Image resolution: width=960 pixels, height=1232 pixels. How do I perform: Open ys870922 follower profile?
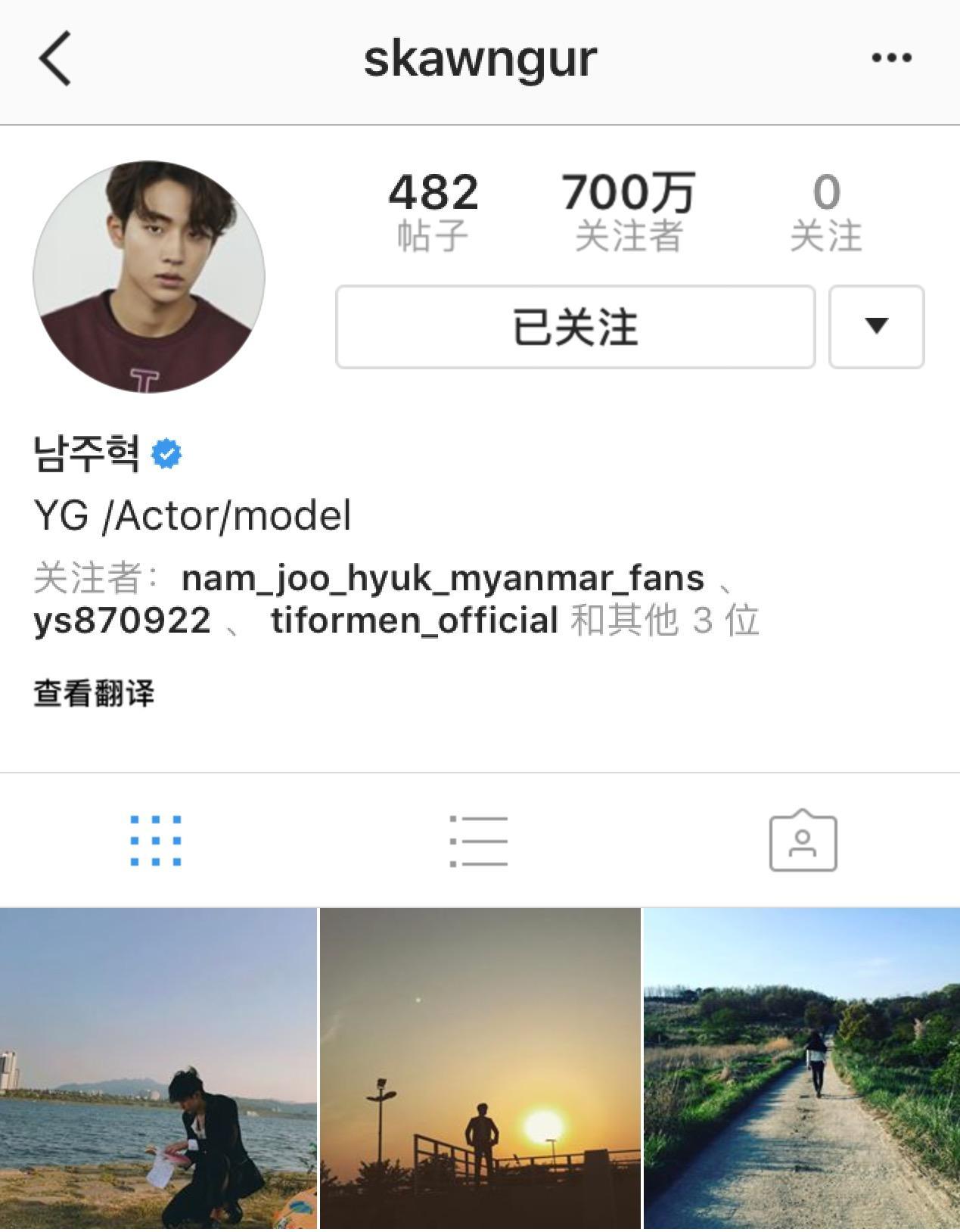click(122, 621)
